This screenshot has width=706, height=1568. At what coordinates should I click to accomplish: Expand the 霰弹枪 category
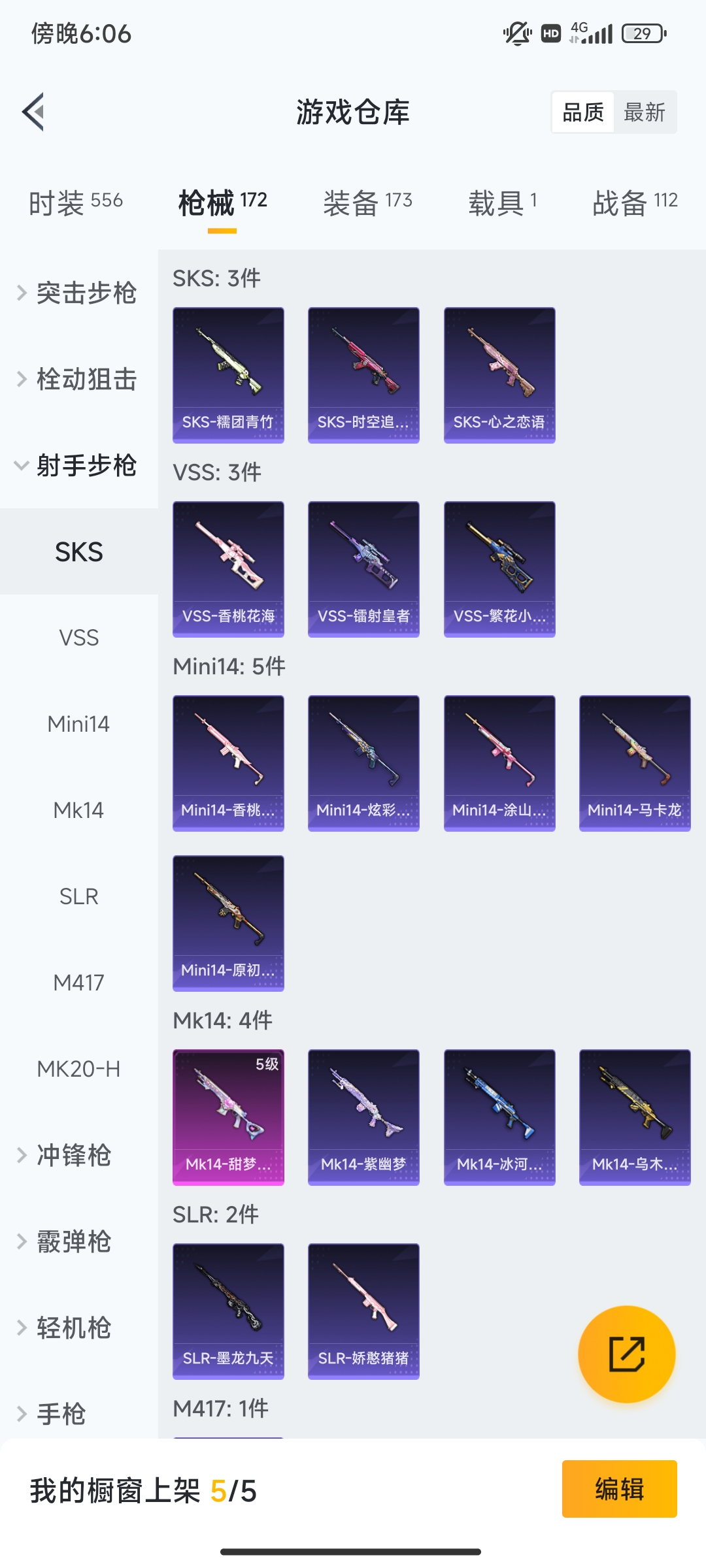(72, 1241)
